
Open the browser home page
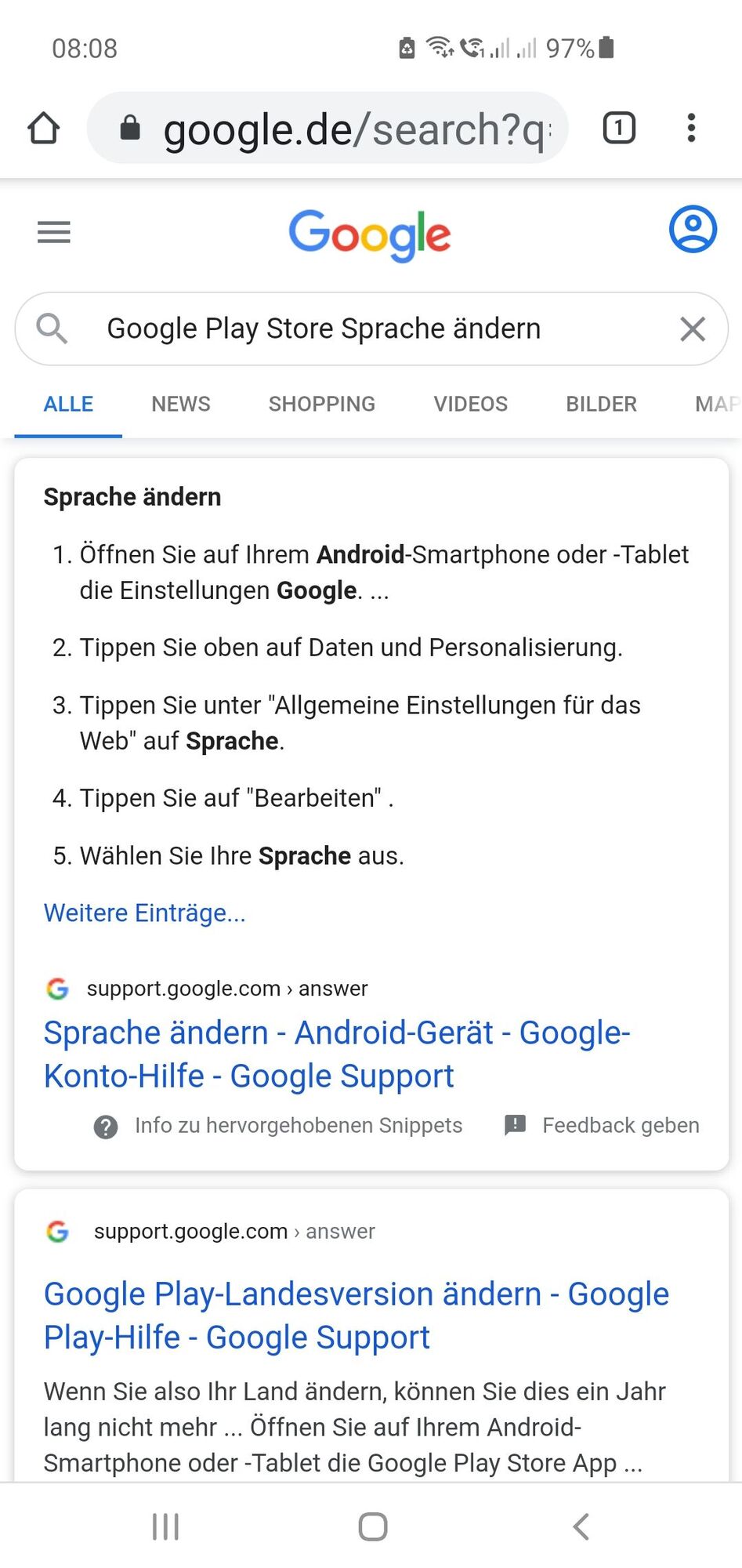(44, 129)
